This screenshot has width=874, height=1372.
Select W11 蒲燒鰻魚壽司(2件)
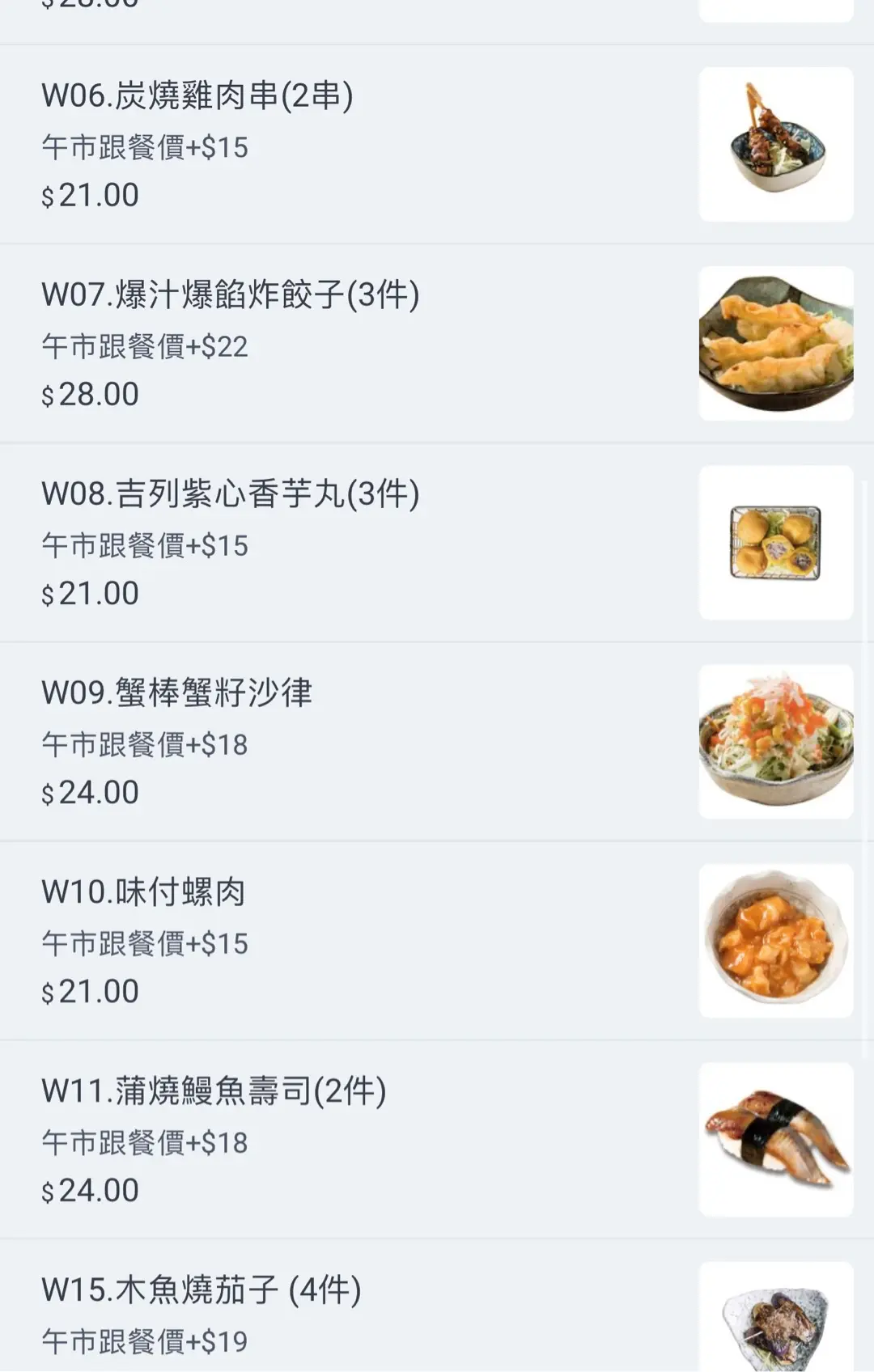coord(214,1091)
